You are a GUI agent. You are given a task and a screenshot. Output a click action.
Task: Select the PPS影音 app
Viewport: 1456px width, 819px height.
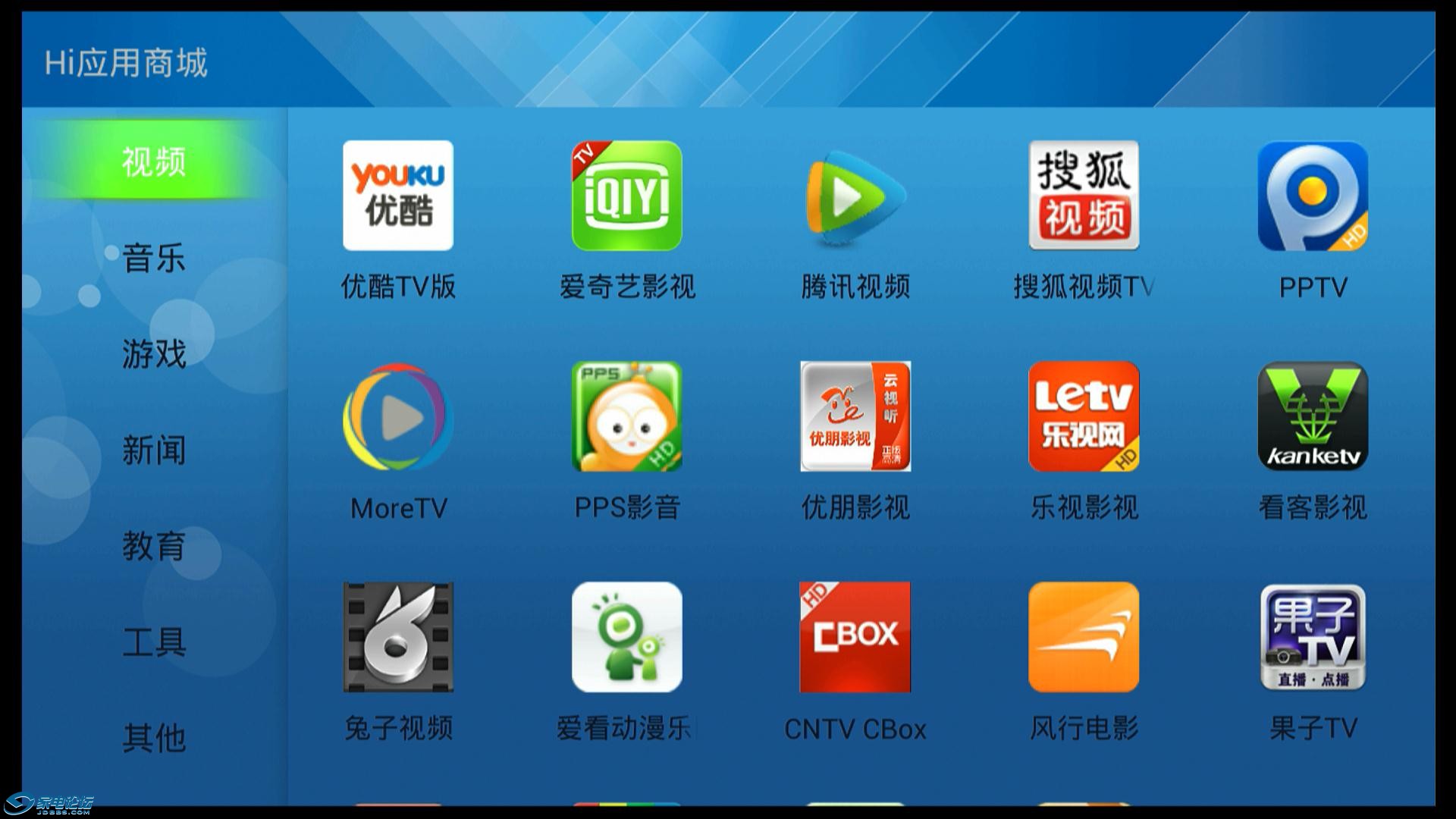click(x=626, y=416)
